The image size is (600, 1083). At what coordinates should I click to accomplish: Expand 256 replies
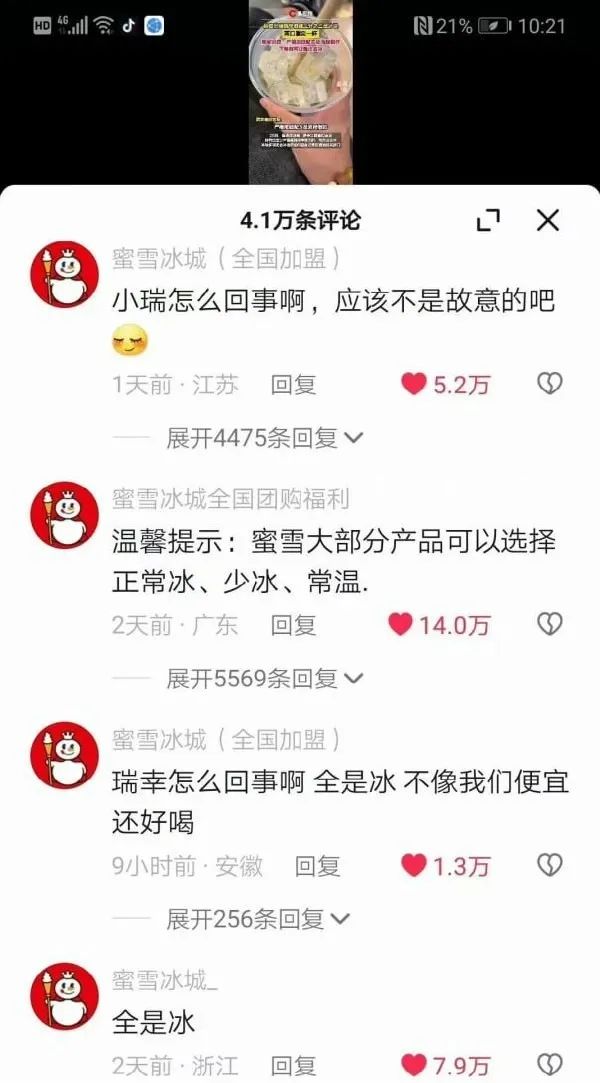coord(258,919)
